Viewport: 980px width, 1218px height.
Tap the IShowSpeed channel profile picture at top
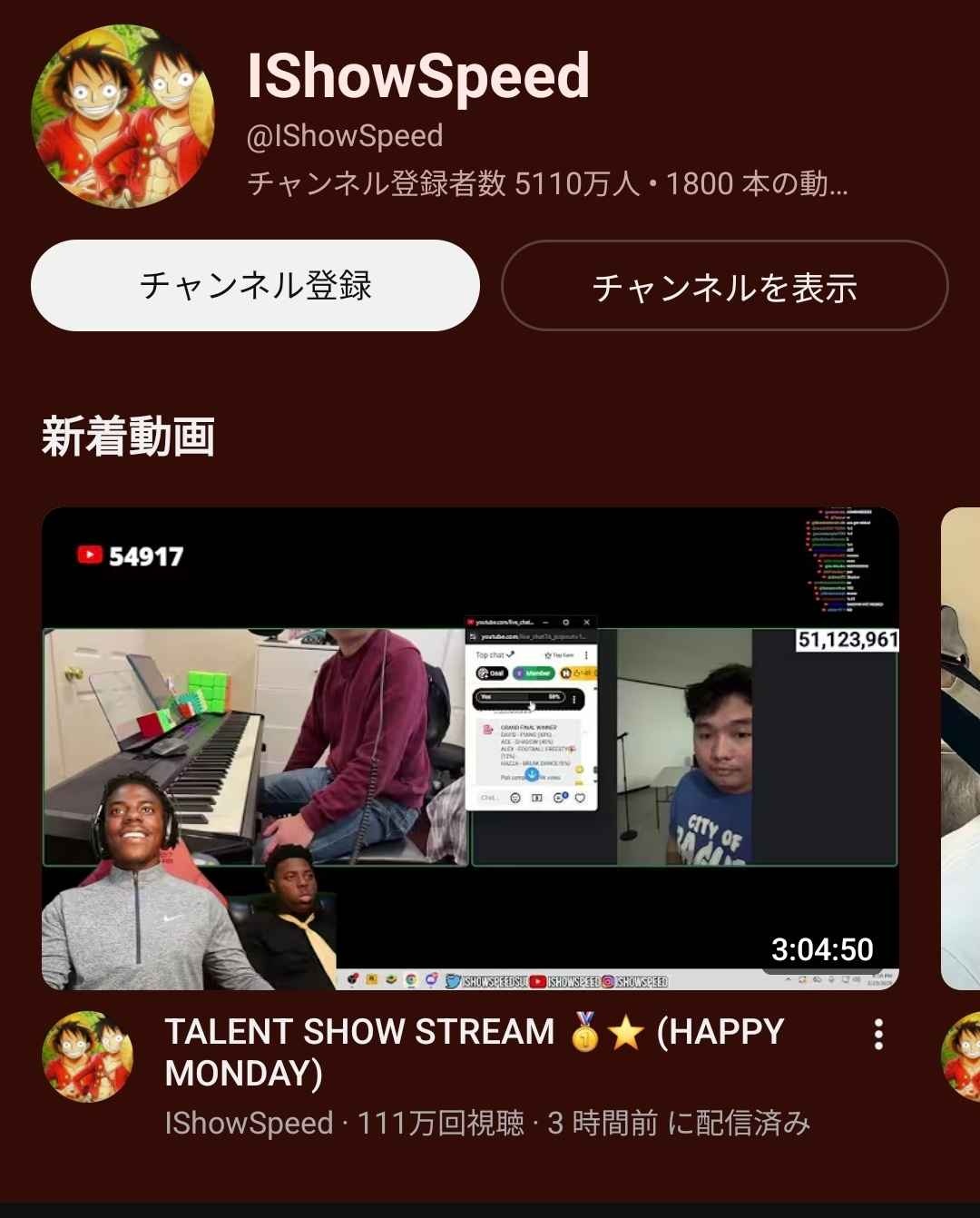coord(123,116)
